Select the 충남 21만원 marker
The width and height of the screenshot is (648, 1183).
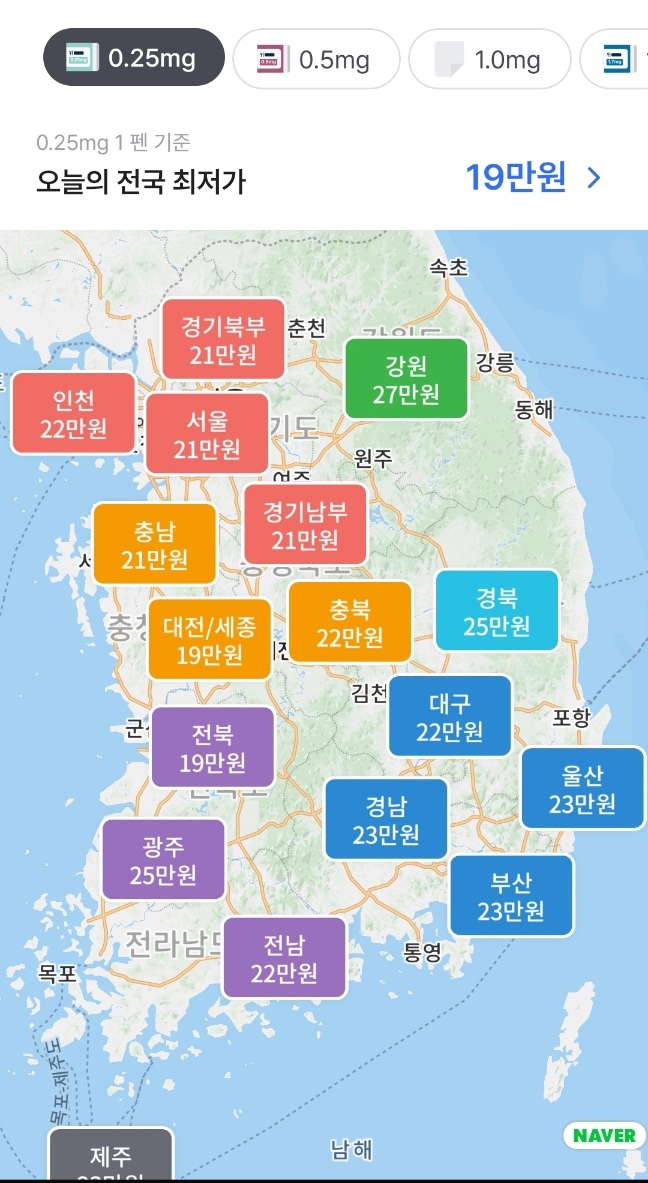click(154, 544)
